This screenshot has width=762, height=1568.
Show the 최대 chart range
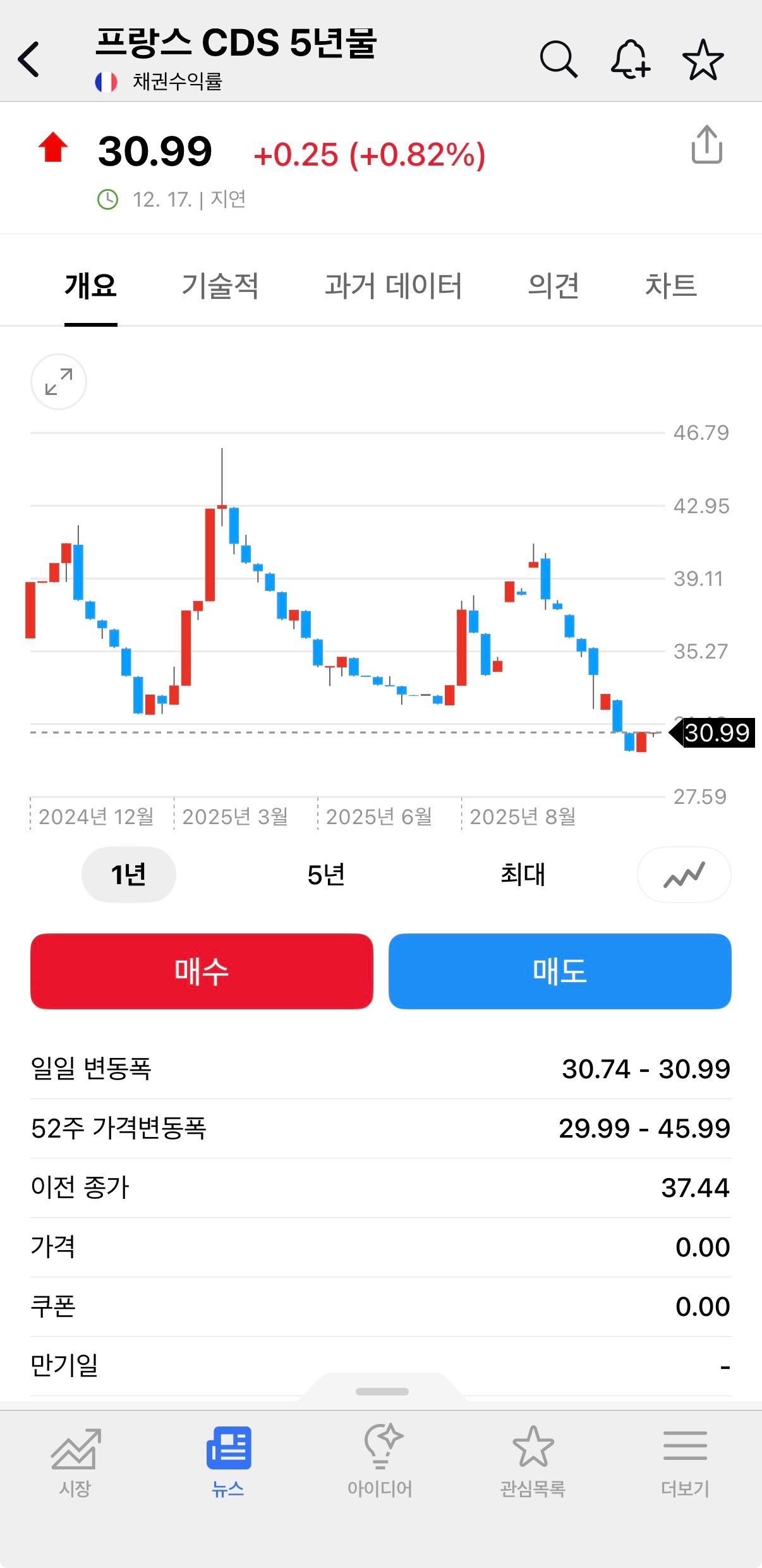(x=523, y=875)
